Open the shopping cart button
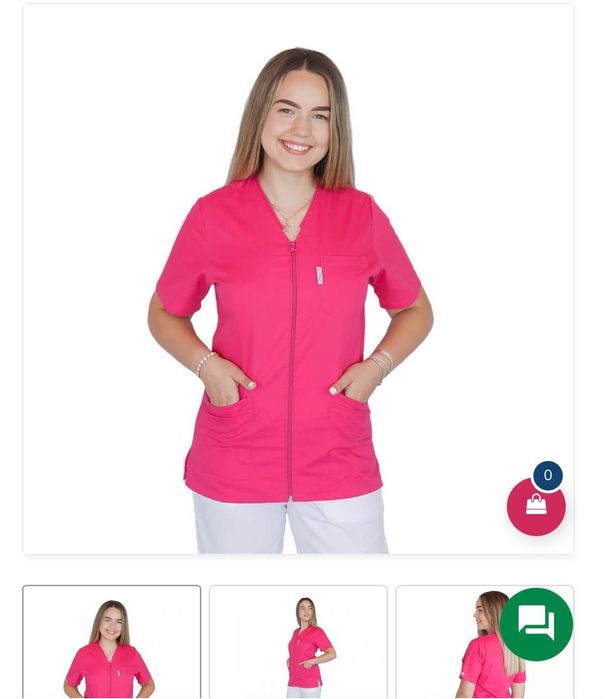 [x=536, y=506]
